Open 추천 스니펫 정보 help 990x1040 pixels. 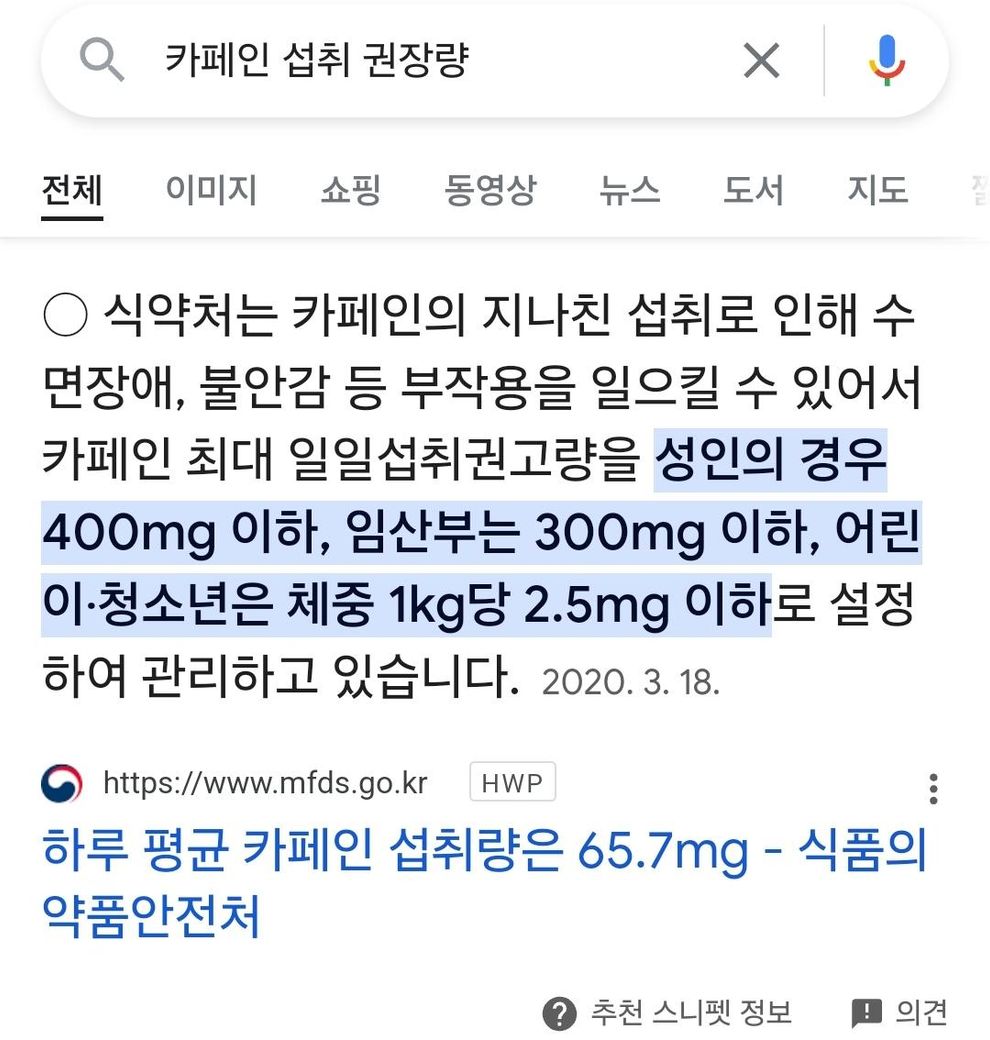tap(668, 1012)
